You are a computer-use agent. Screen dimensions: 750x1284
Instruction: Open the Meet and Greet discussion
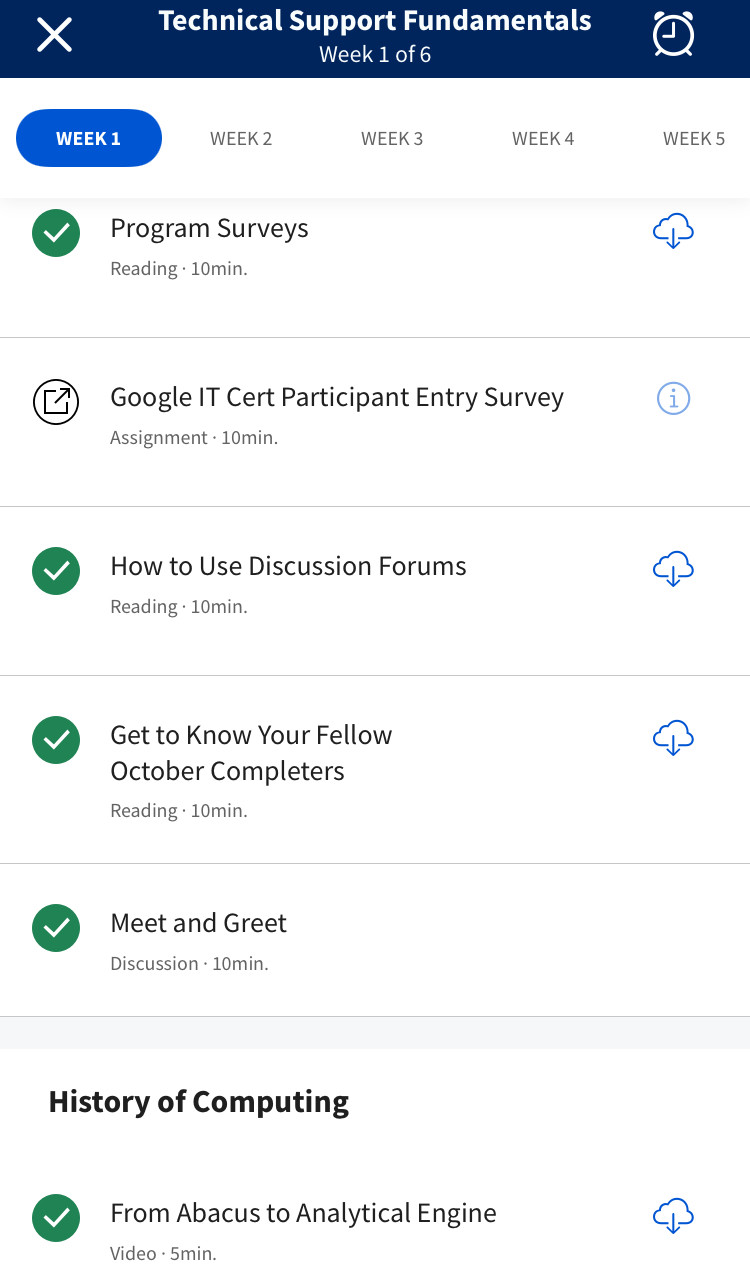tap(375, 940)
